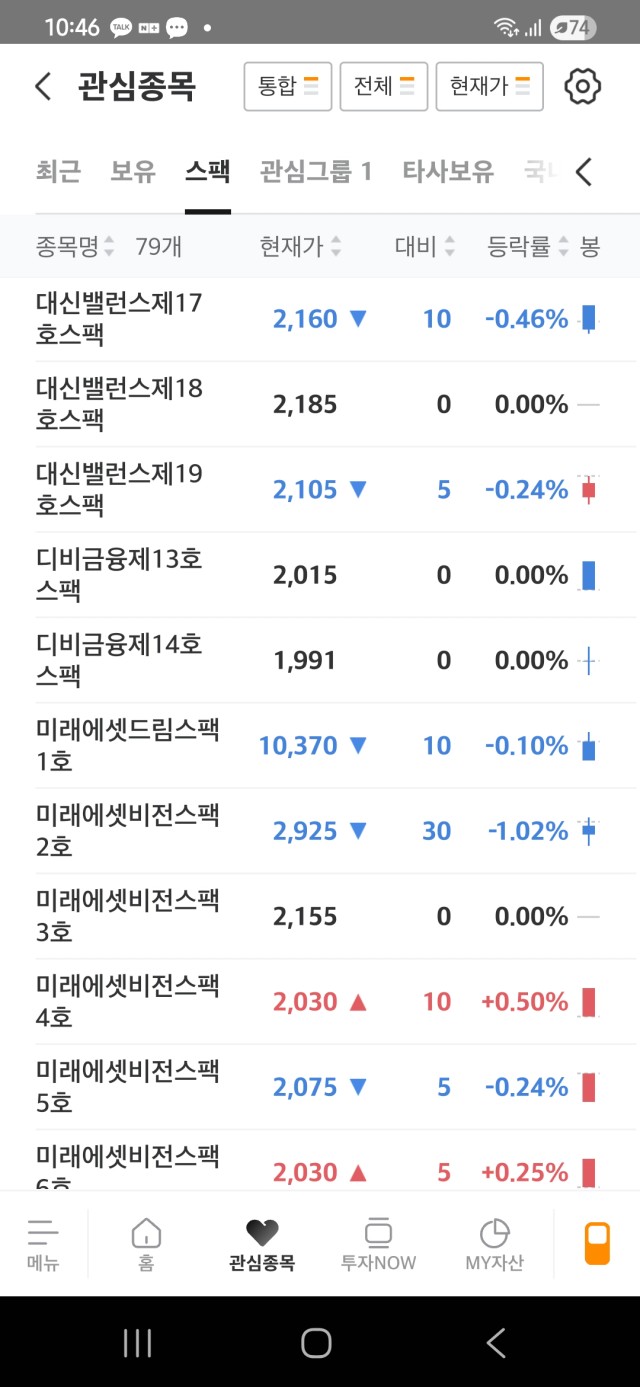Go to the 홈 tab
Image resolution: width=640 pixels, height=1387 pixels.
[146, 1244]
